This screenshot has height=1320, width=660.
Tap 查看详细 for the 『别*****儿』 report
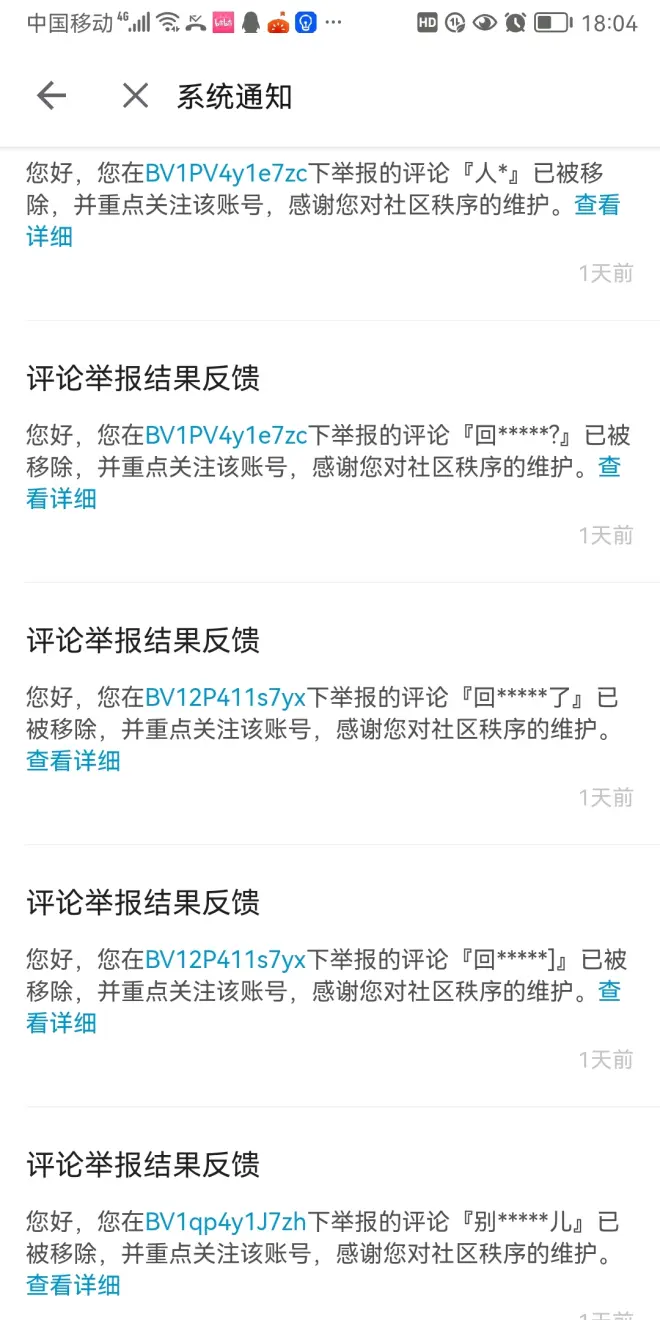click(73, 1285)
